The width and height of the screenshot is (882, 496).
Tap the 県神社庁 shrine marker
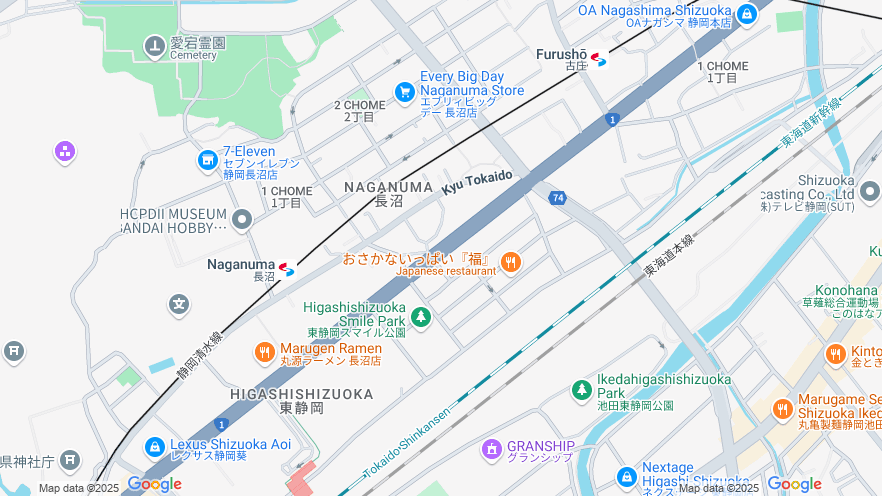[69, 460]
